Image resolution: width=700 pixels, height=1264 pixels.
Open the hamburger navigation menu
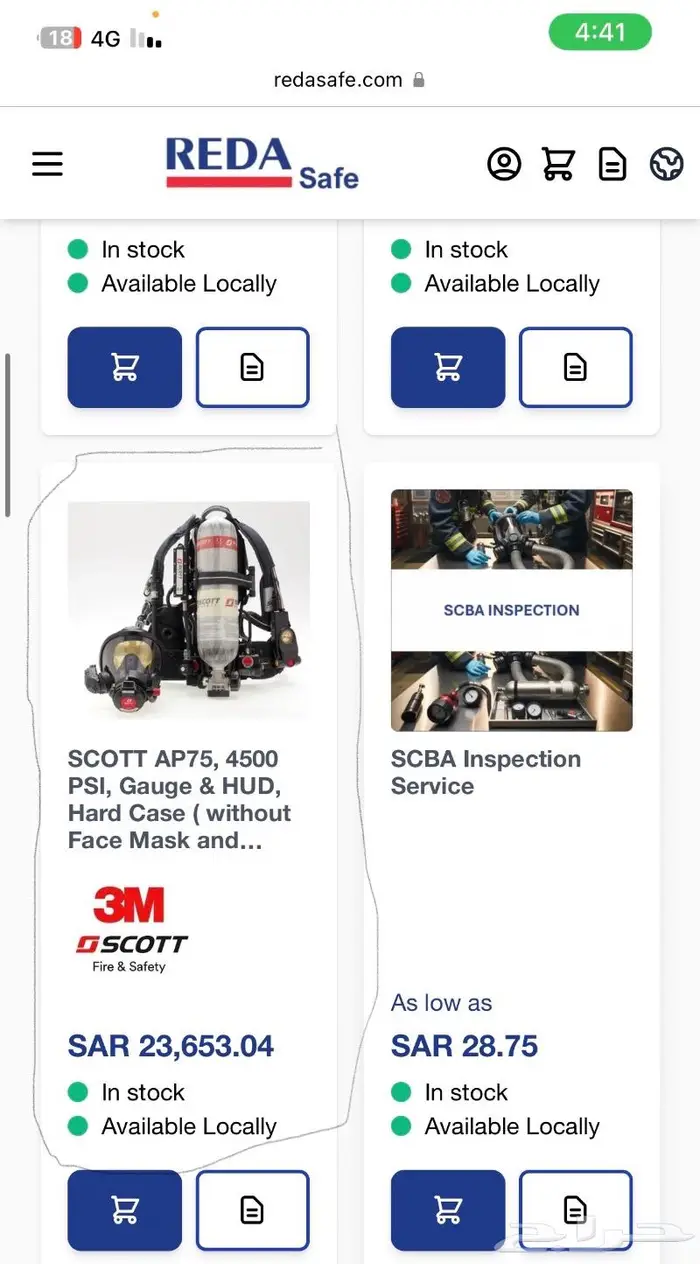click(47, 164)
